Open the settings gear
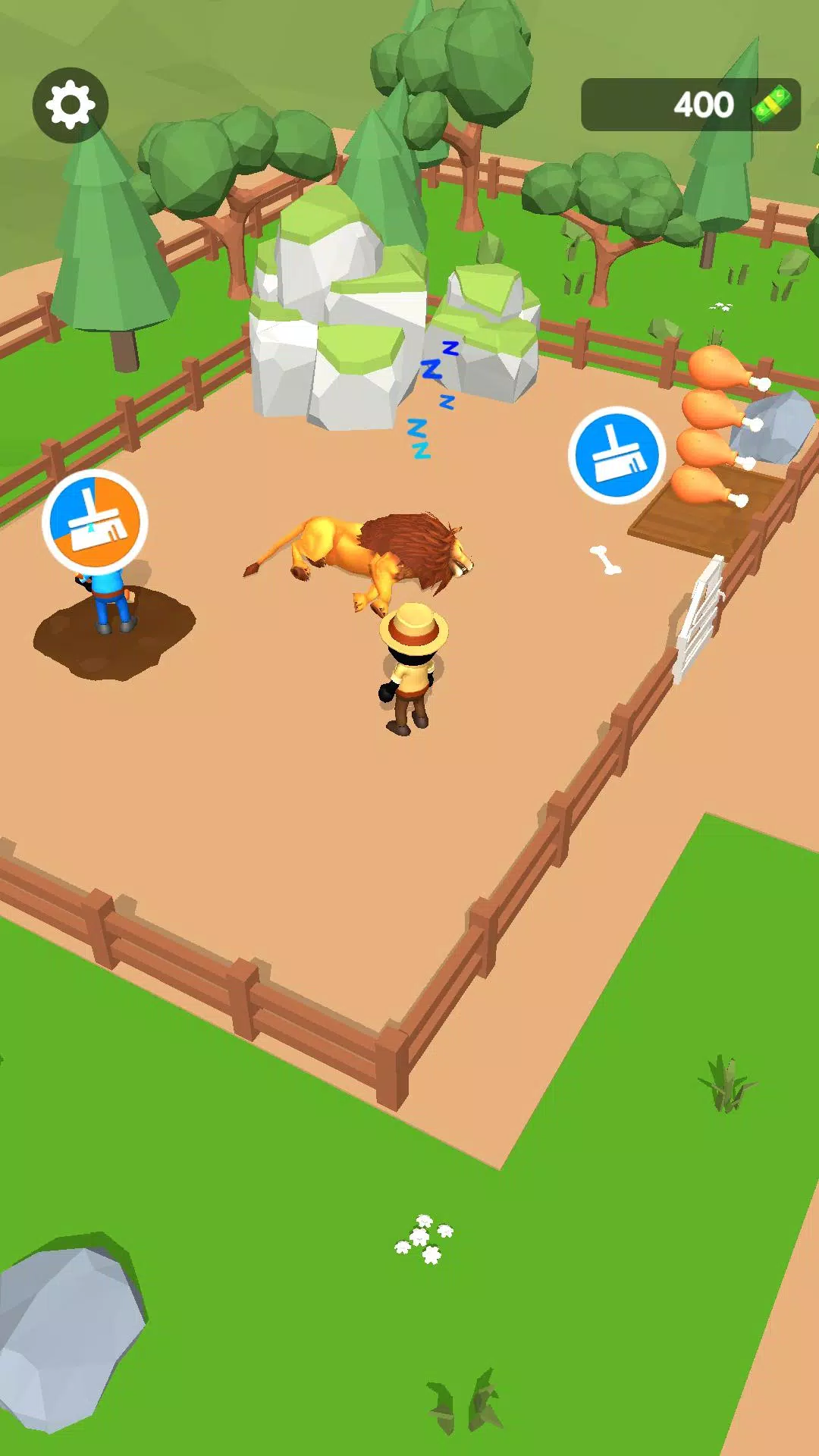The width and height of the screenshot is (819, 1456). [70, 105]
